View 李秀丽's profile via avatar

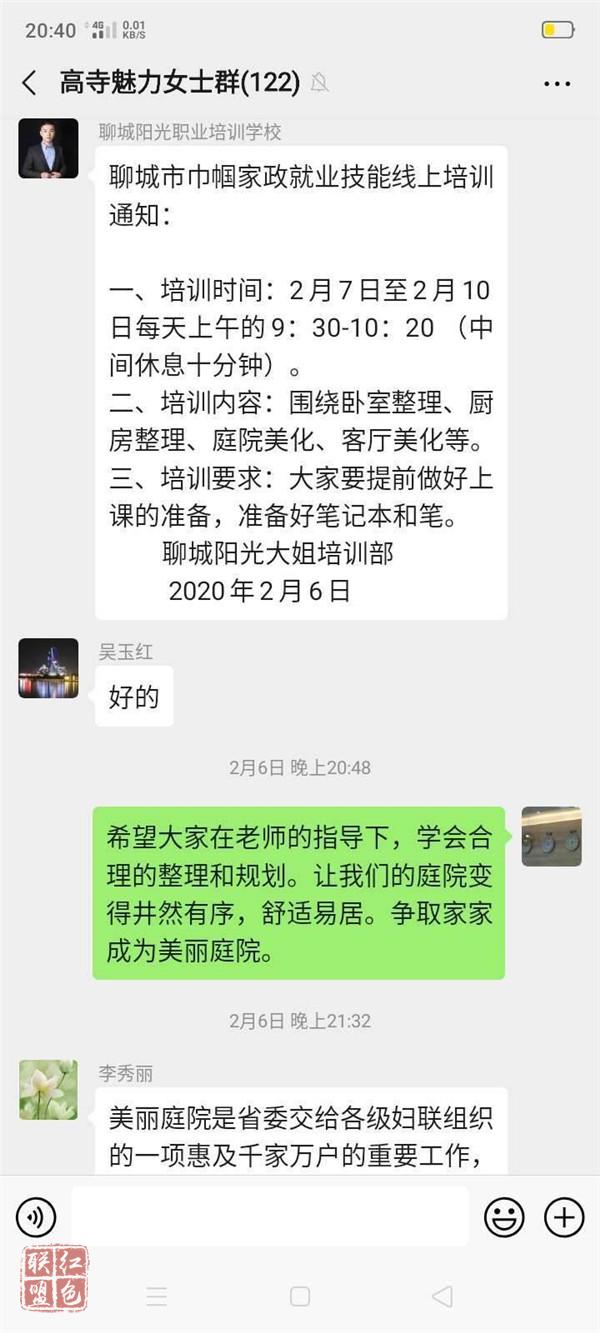click(x=48, y=1090)
